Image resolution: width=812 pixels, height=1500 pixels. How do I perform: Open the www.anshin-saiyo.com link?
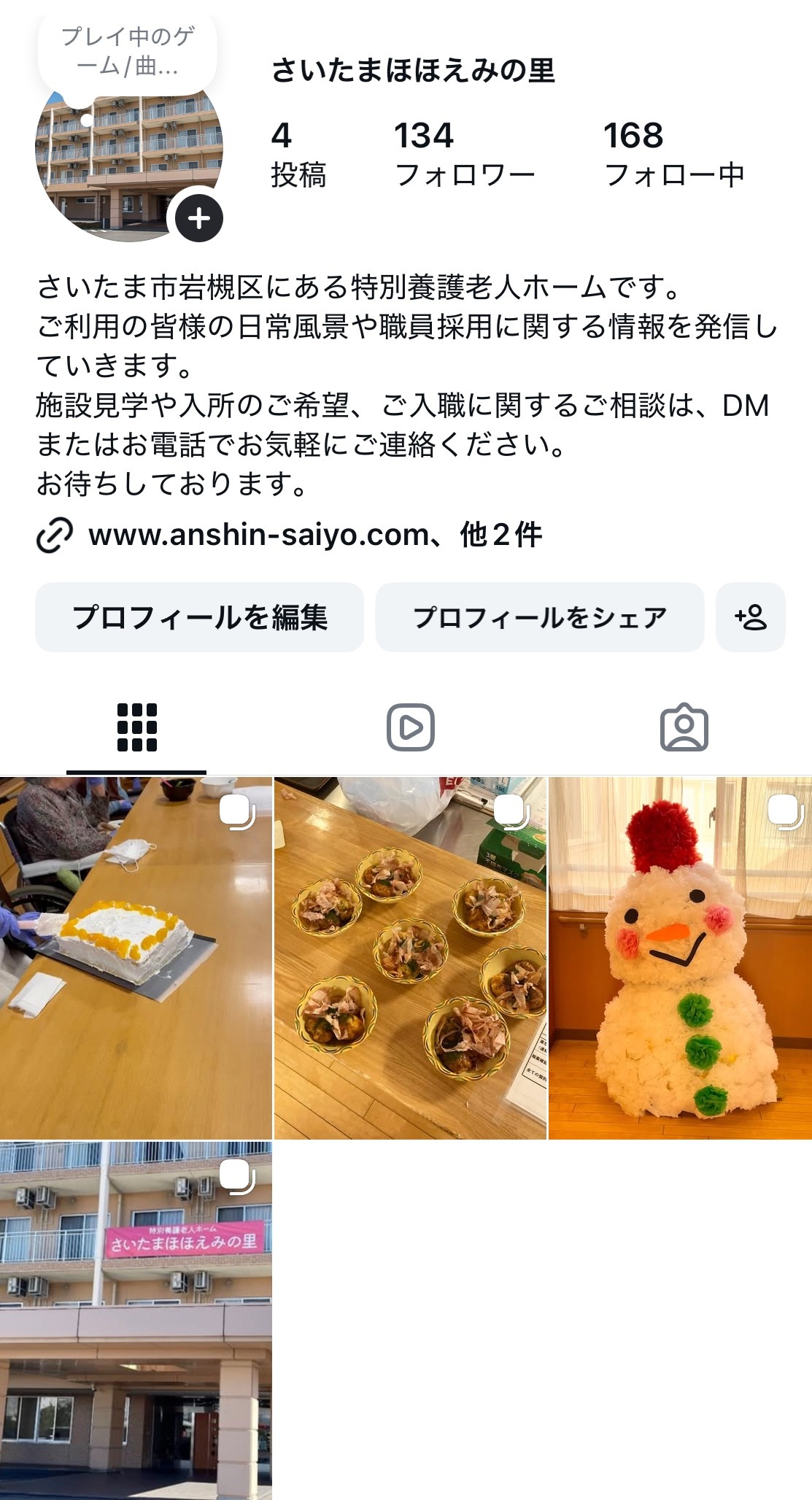[x=260, y=536]
